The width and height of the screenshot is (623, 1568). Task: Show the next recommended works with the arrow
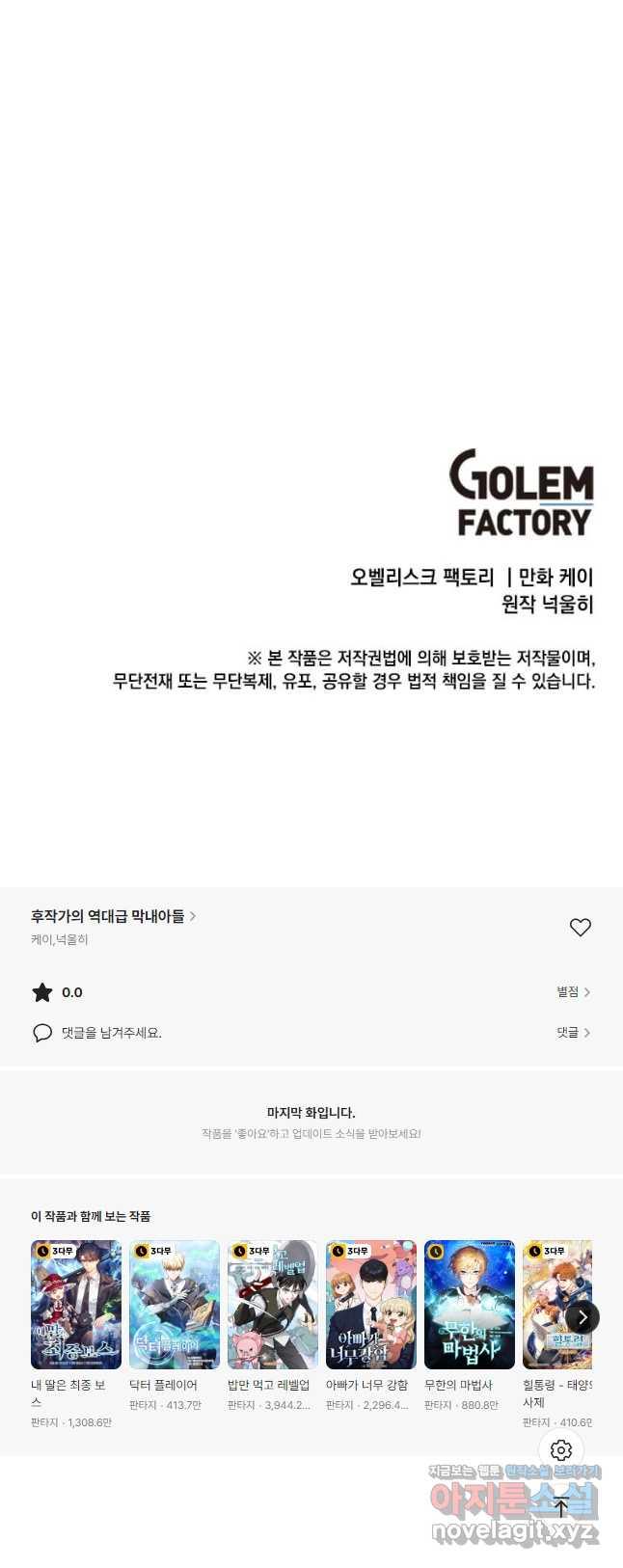(582, 1316)
